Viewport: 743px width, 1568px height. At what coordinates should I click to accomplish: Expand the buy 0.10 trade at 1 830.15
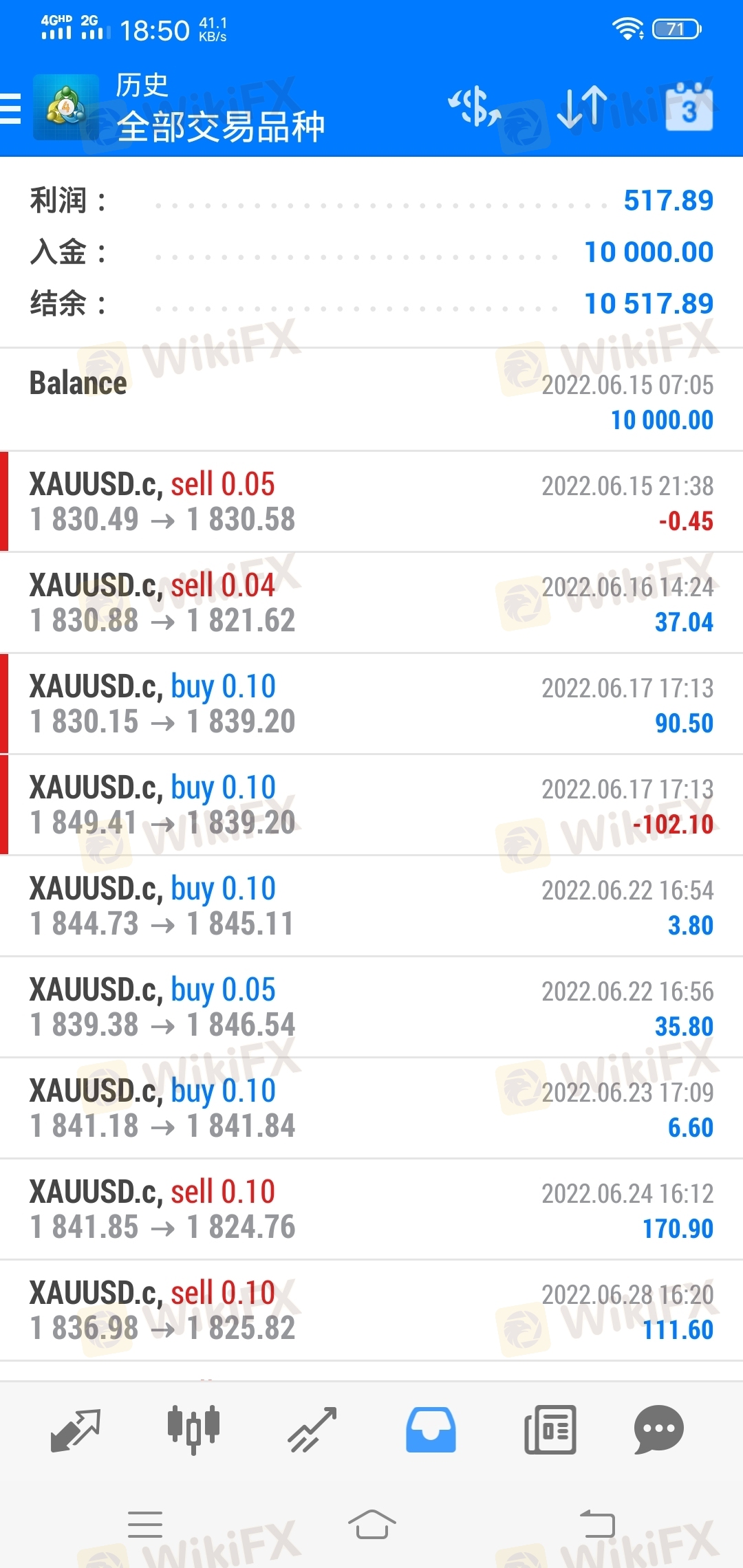(x=371, y=704)
